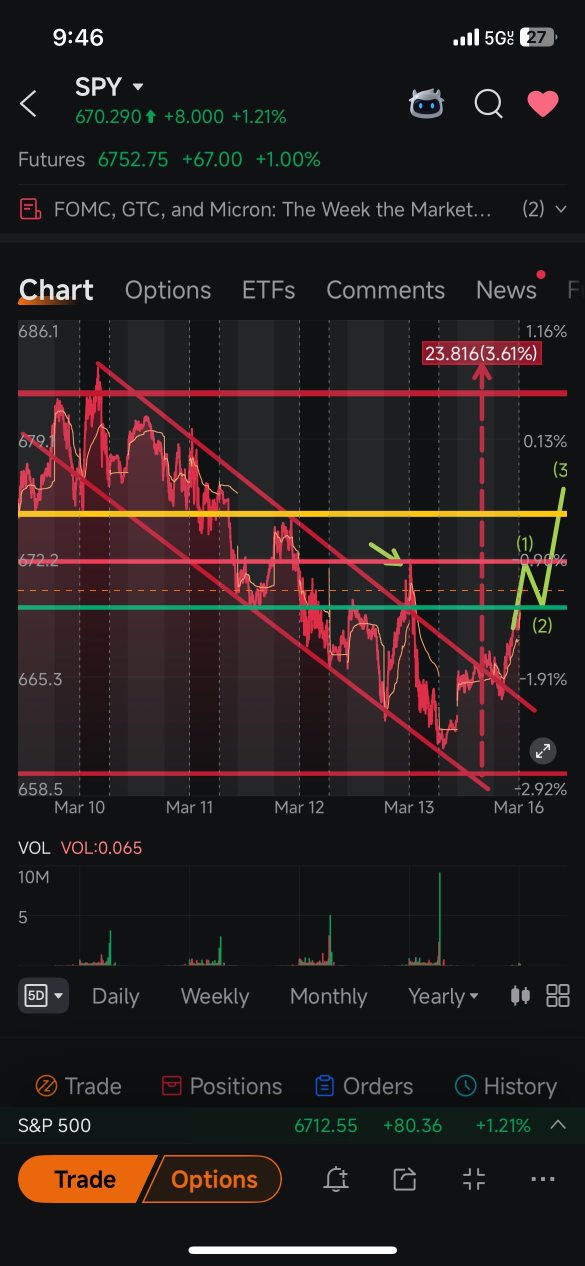Expand the chart to full screen
The image size is (585, 1266).
[542, 751]
